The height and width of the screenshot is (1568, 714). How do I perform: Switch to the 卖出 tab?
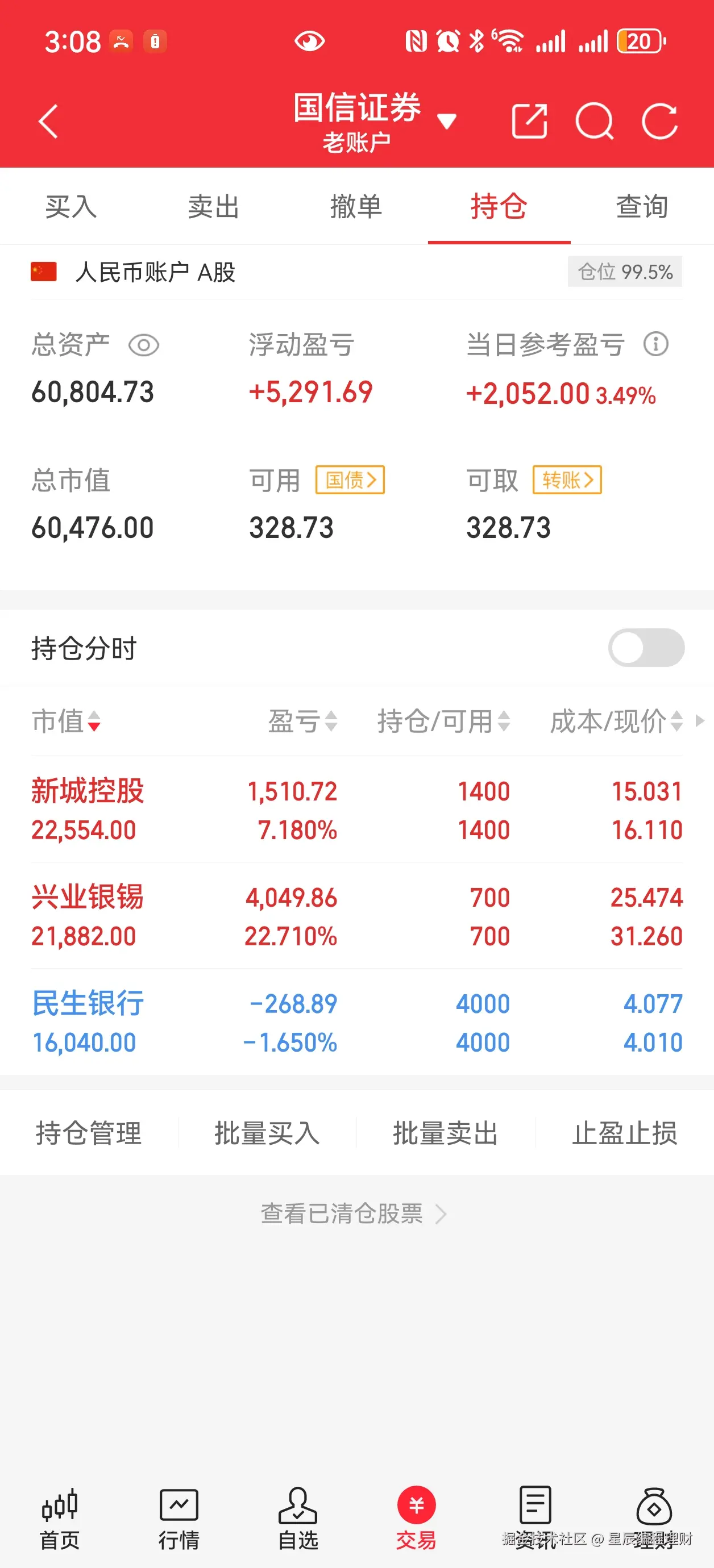pyautogui.click(x=214, y=207)
